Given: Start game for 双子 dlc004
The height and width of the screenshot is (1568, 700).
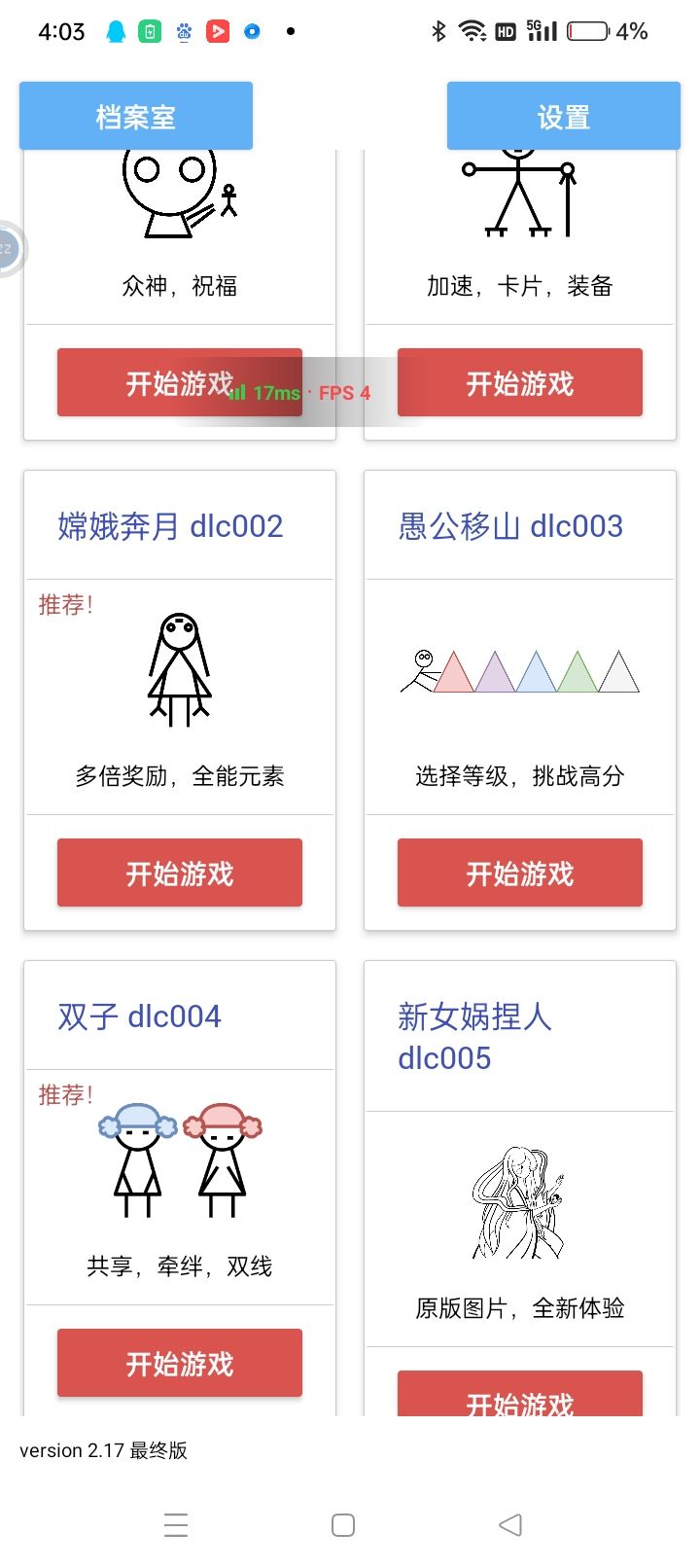Looking at the screenshot, I should point(179,1363).
